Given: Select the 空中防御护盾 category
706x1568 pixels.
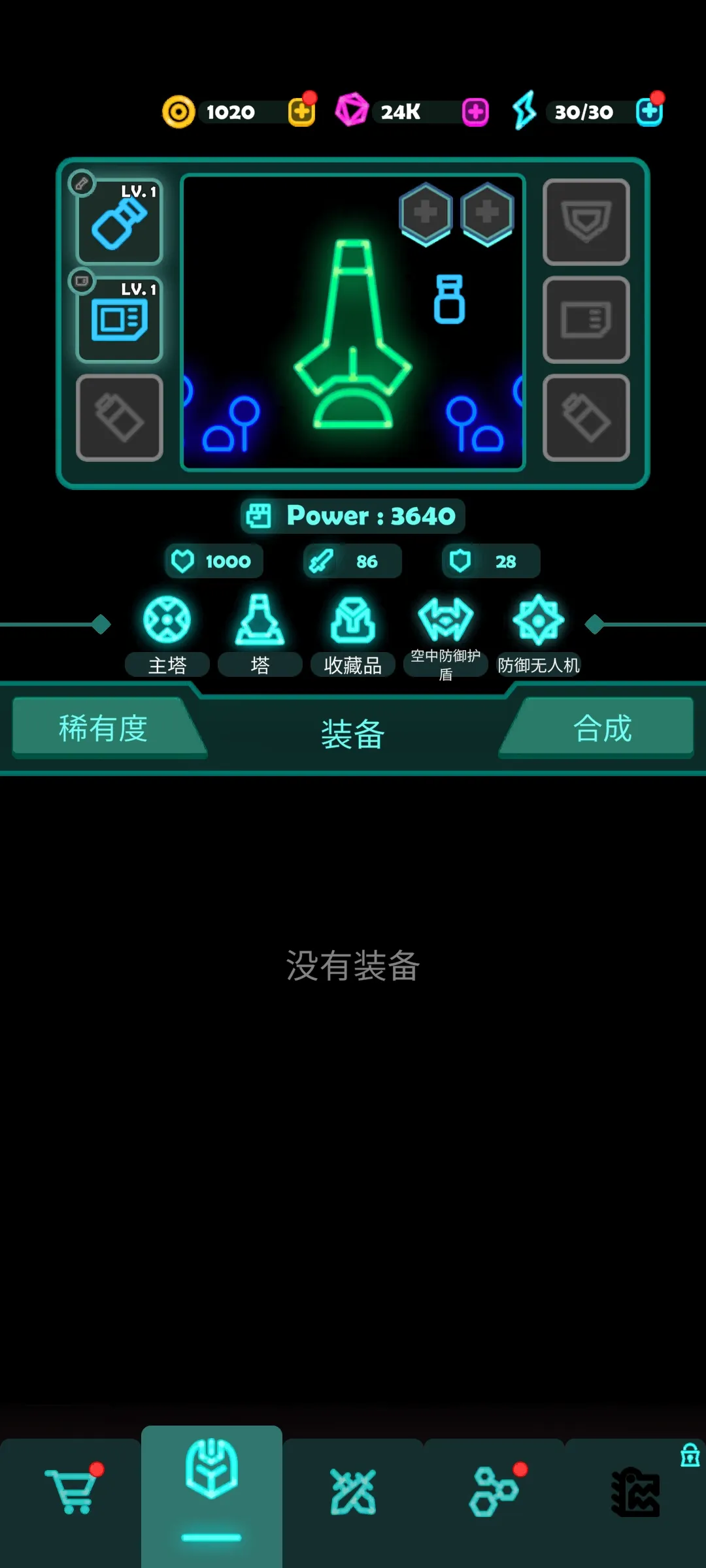Looking at the screenshot, I should pyautogui.click(x=446, y=634).
